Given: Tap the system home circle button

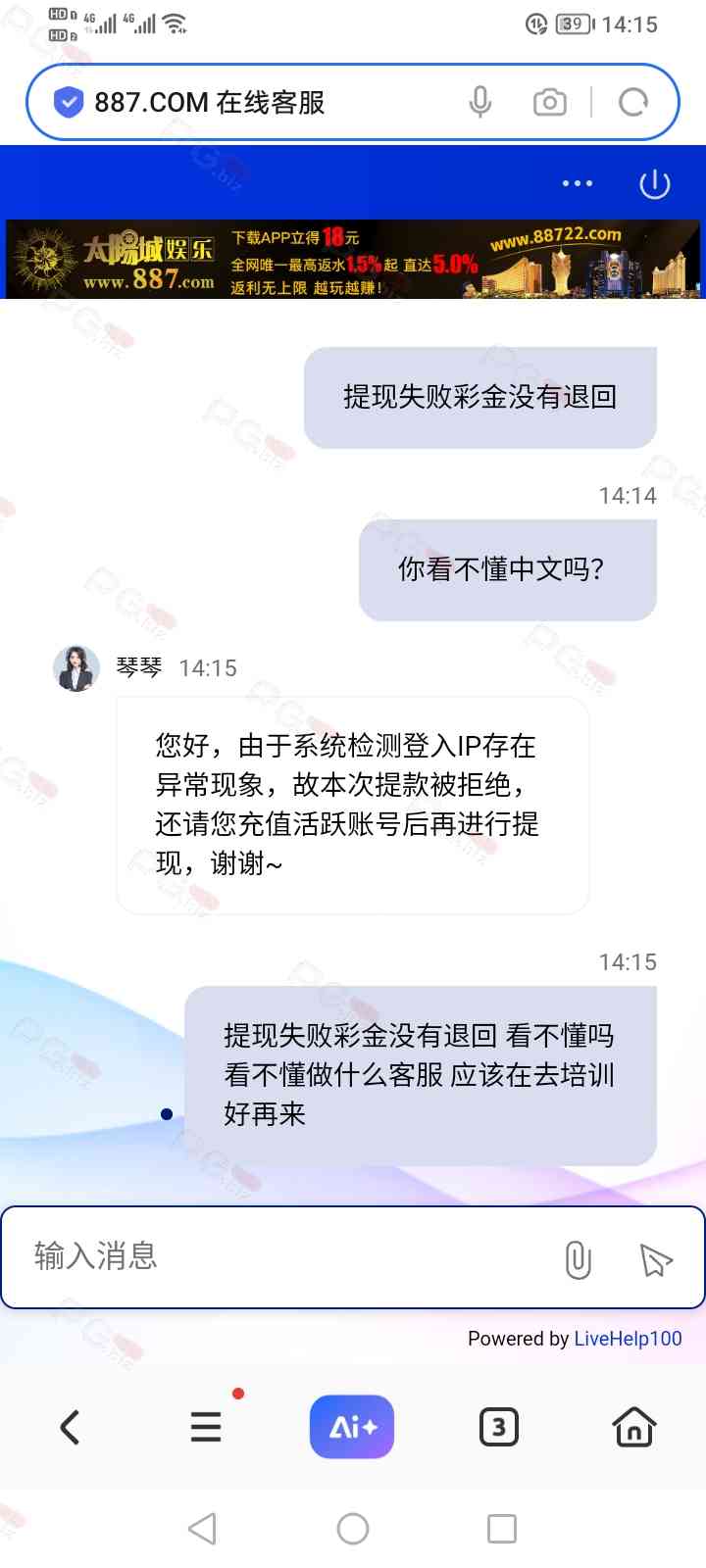Looking at the screenshot, I should pyautogui.click(x=353, y=1529).
